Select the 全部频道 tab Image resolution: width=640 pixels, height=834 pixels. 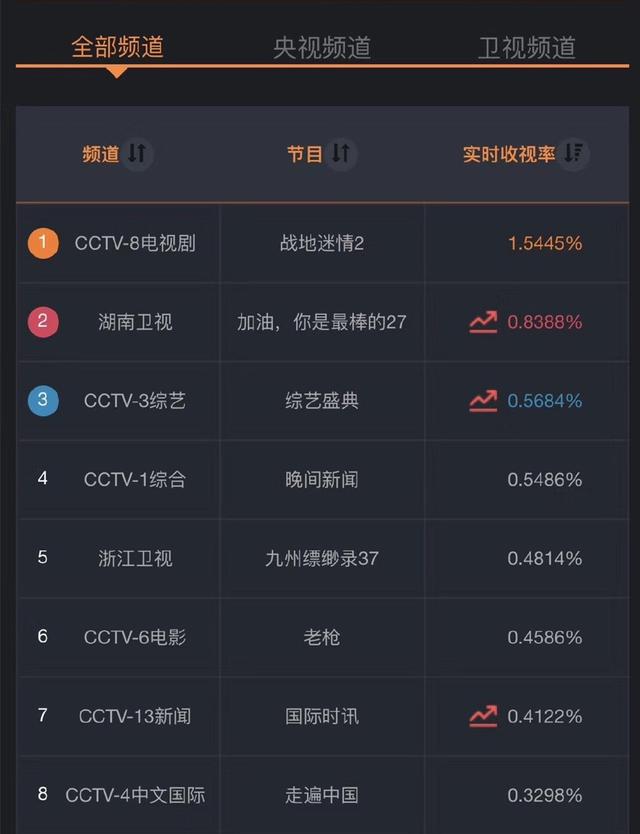tap(117, 47)
